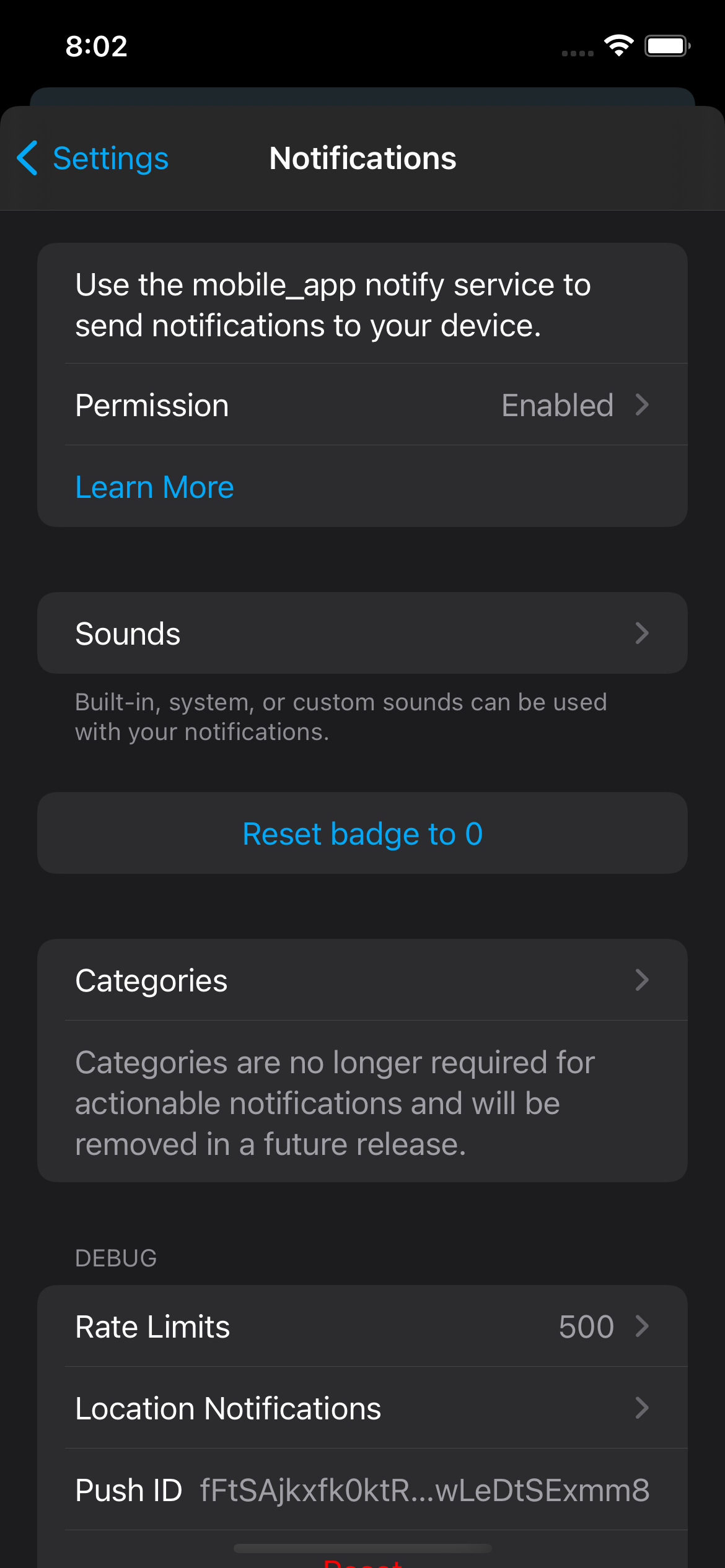Open the Categories row
This screenshot has width=725, height=1568.
pos(362,980)
